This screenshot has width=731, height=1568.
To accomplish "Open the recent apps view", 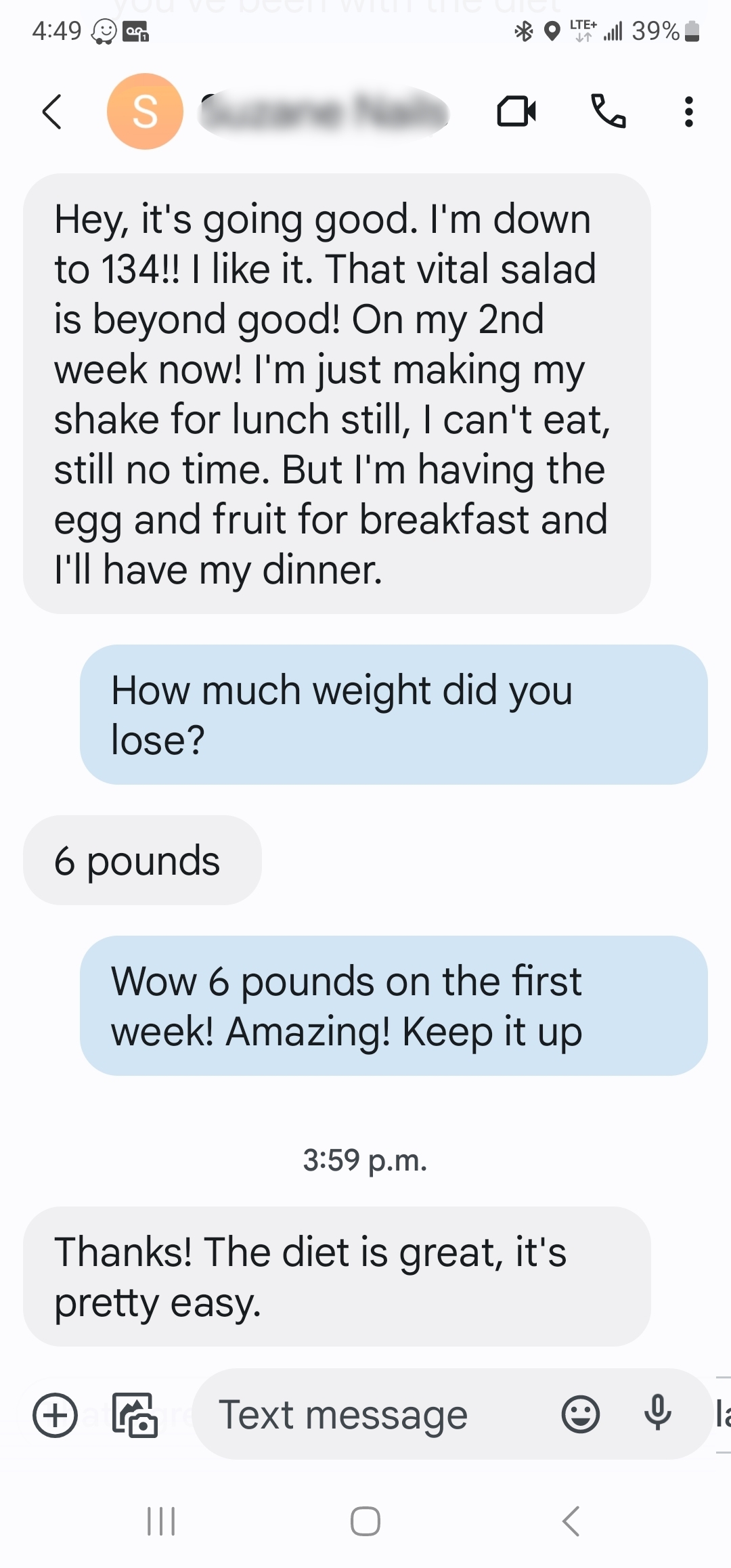I will pos(161,1521).
